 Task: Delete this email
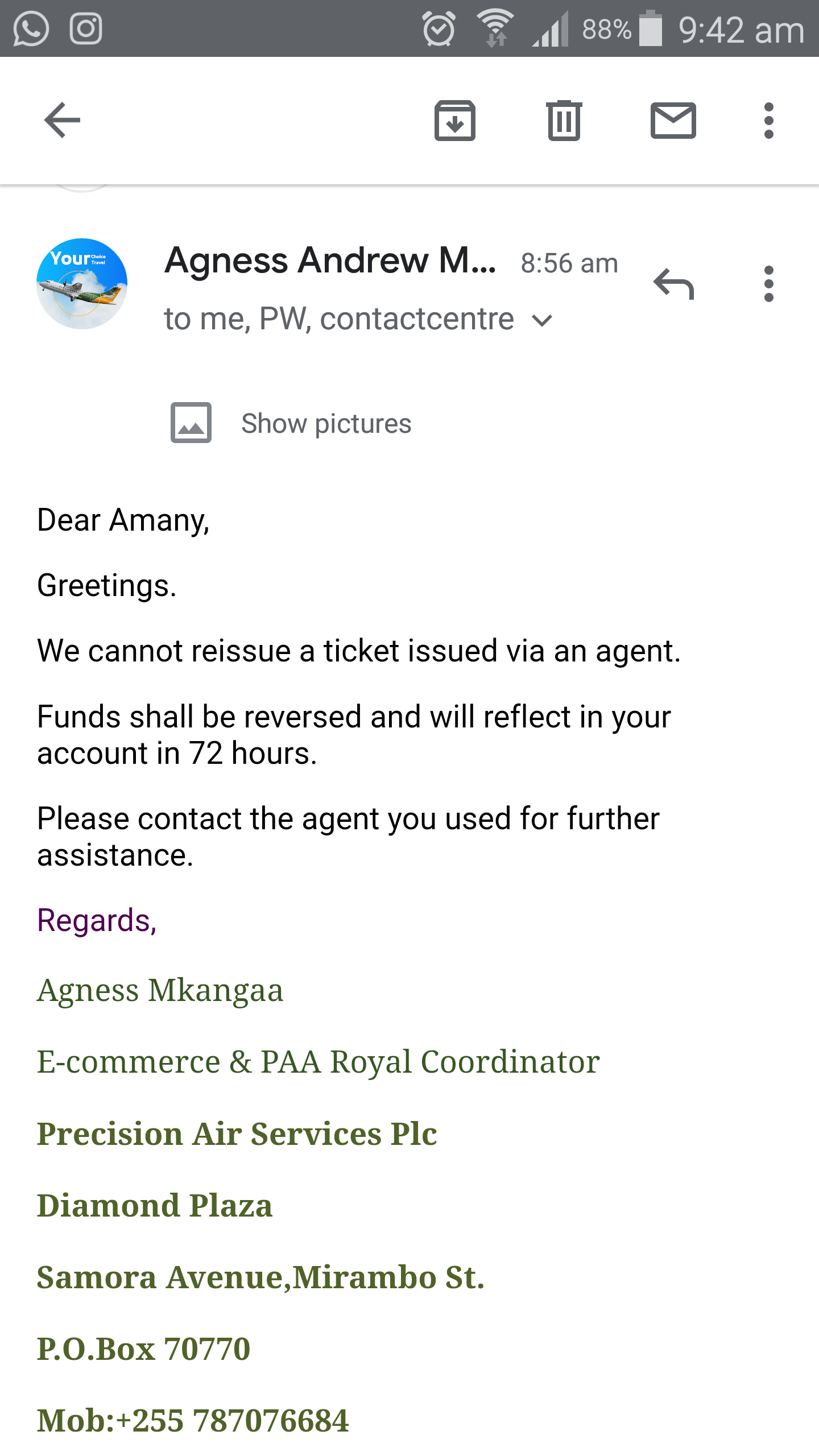[564, 120]
